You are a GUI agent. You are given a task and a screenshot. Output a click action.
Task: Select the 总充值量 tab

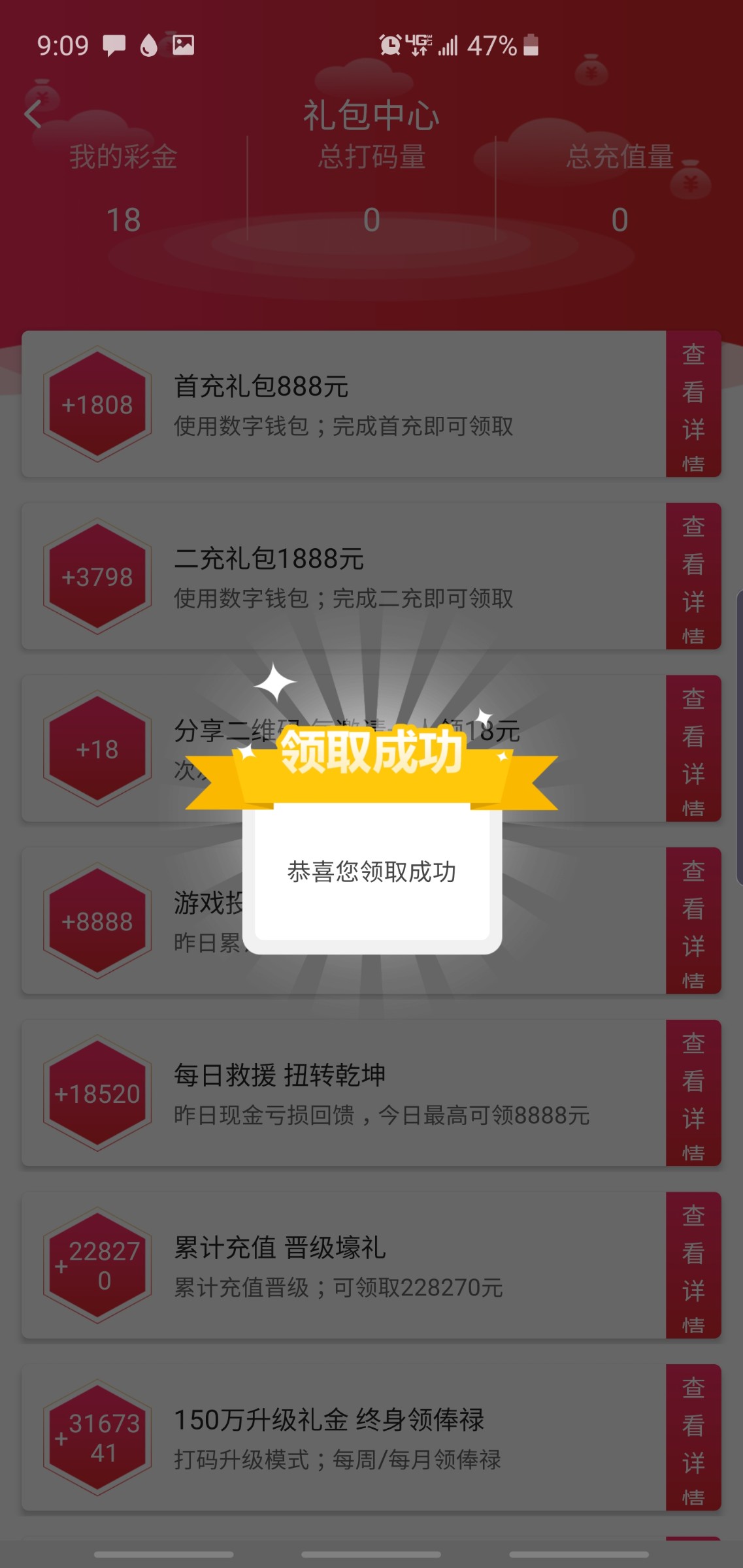(619, 157)
